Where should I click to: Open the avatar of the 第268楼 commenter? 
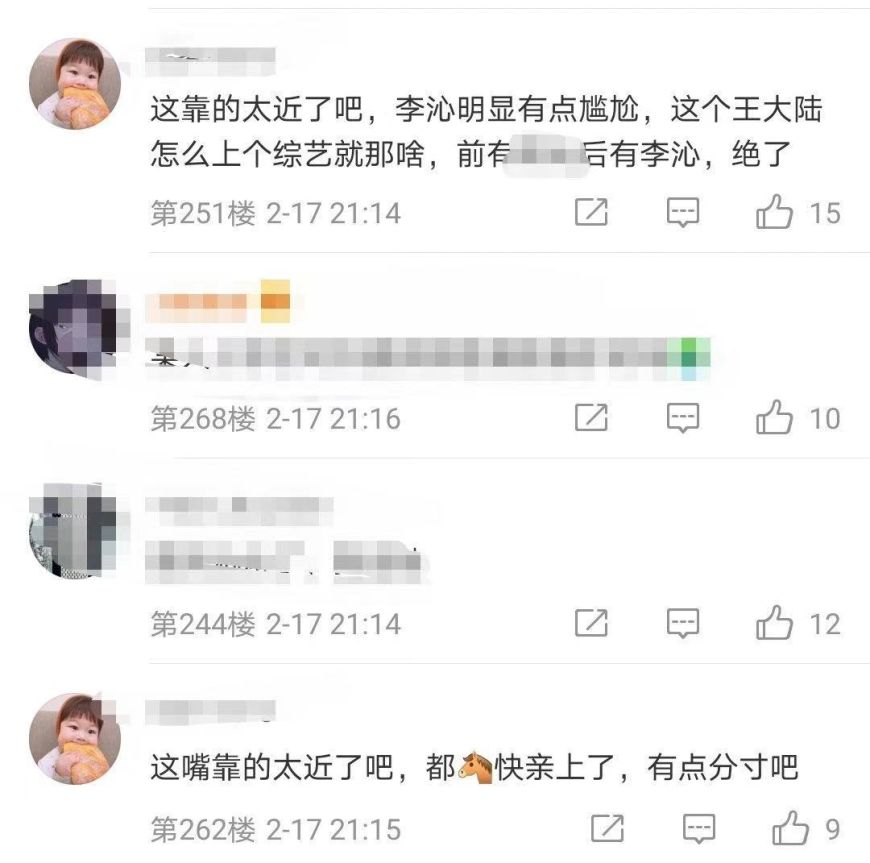74,325
